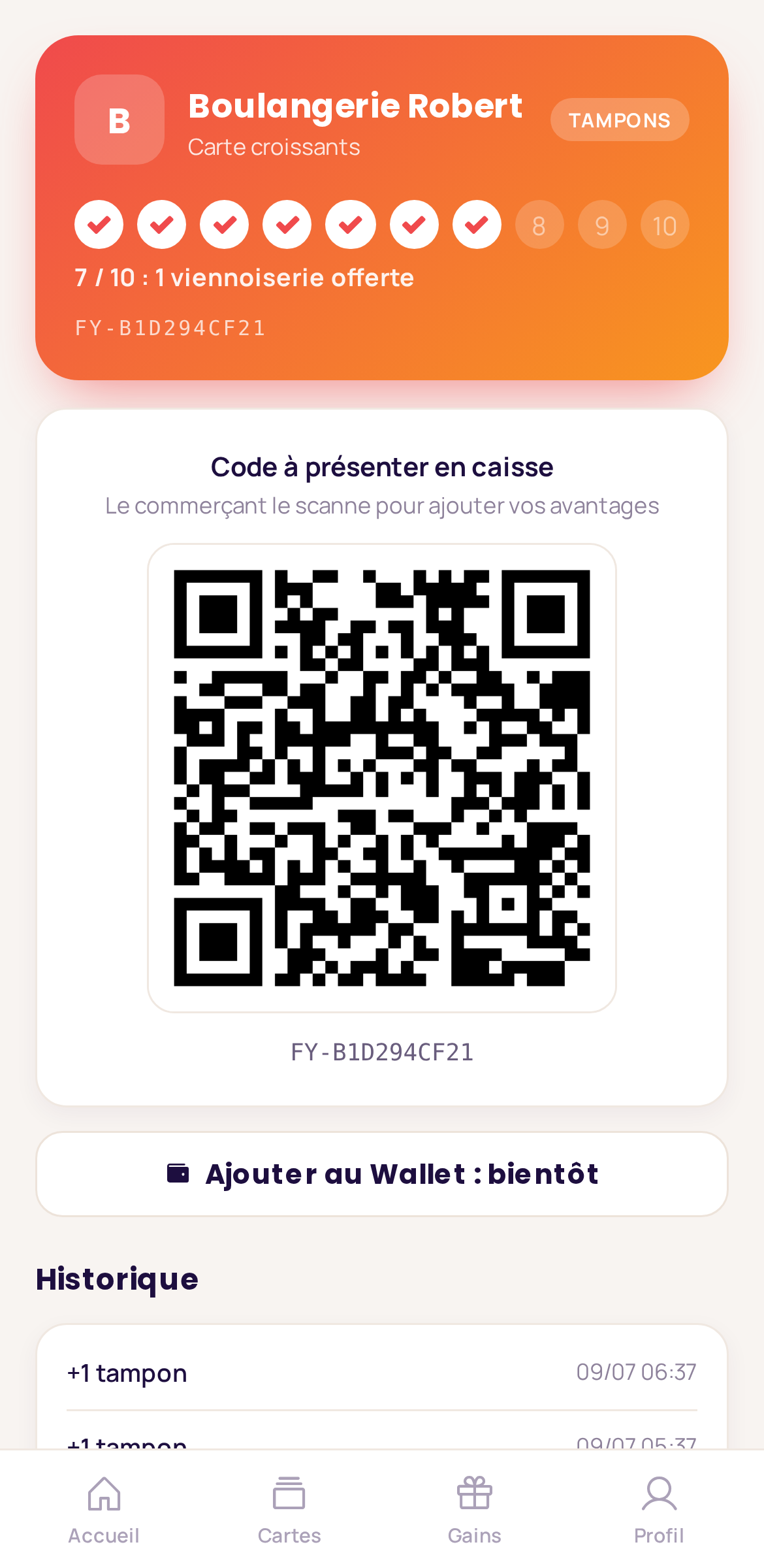Tap the Ajouter au Wallet button
Image resolution: width=764 pixels, height=1568 pixels.
pyautogui.click(x=382, y=1174)
